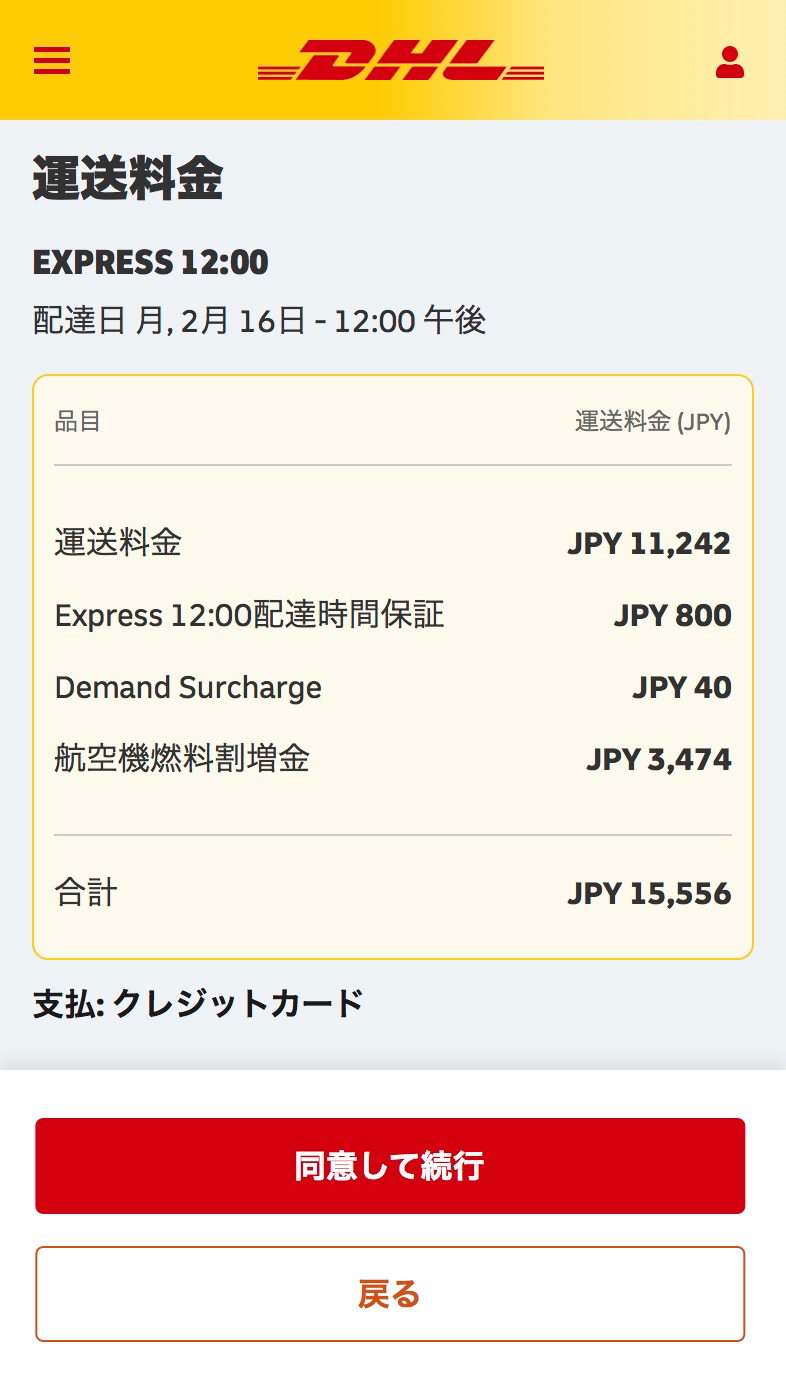Tap the 同意して続行 button
The width and height of the screenshot is (786, 1390).
(390, 1166)
